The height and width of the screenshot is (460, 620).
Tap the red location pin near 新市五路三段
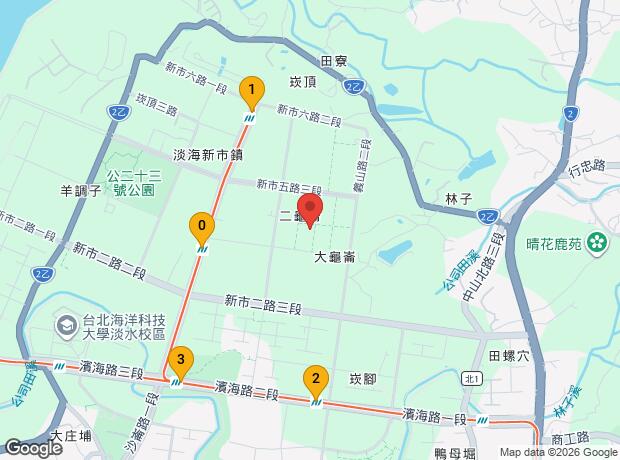point(310,210)
